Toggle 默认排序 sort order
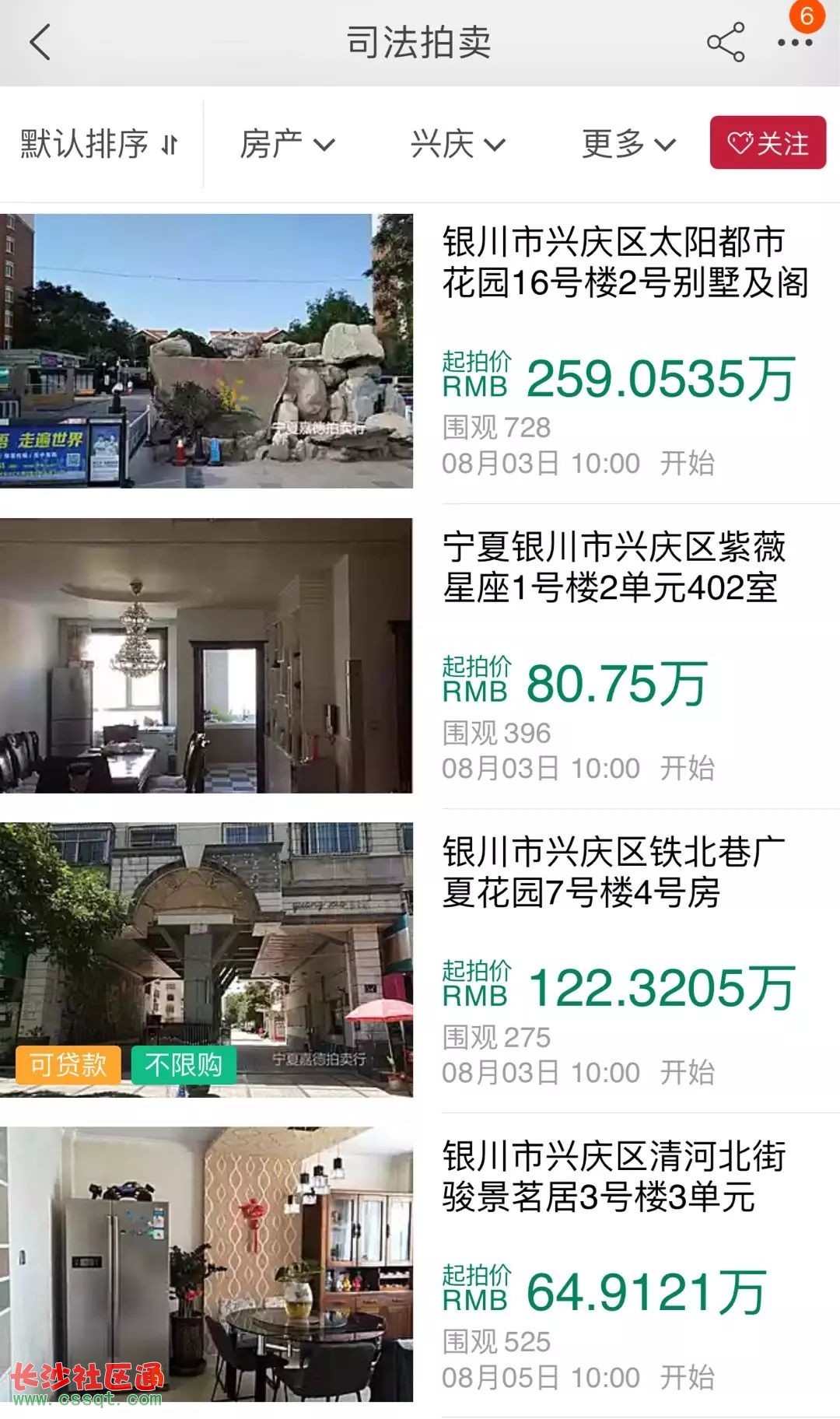Image resolution: width=840 pixels, height=1419 pixels. pos(100,144)
